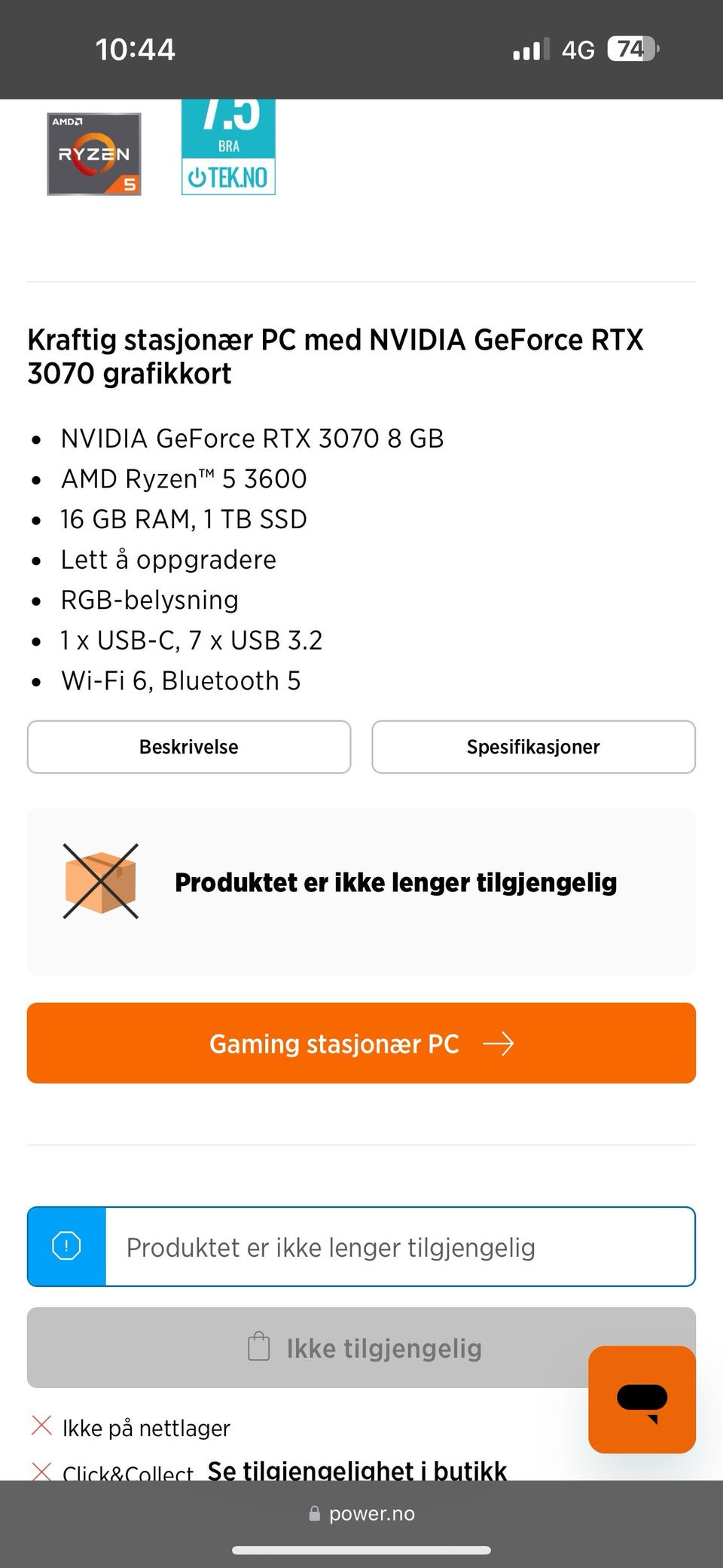Tap the battery indicator in status bar
723x1568 pixels.
click(633, 48)
